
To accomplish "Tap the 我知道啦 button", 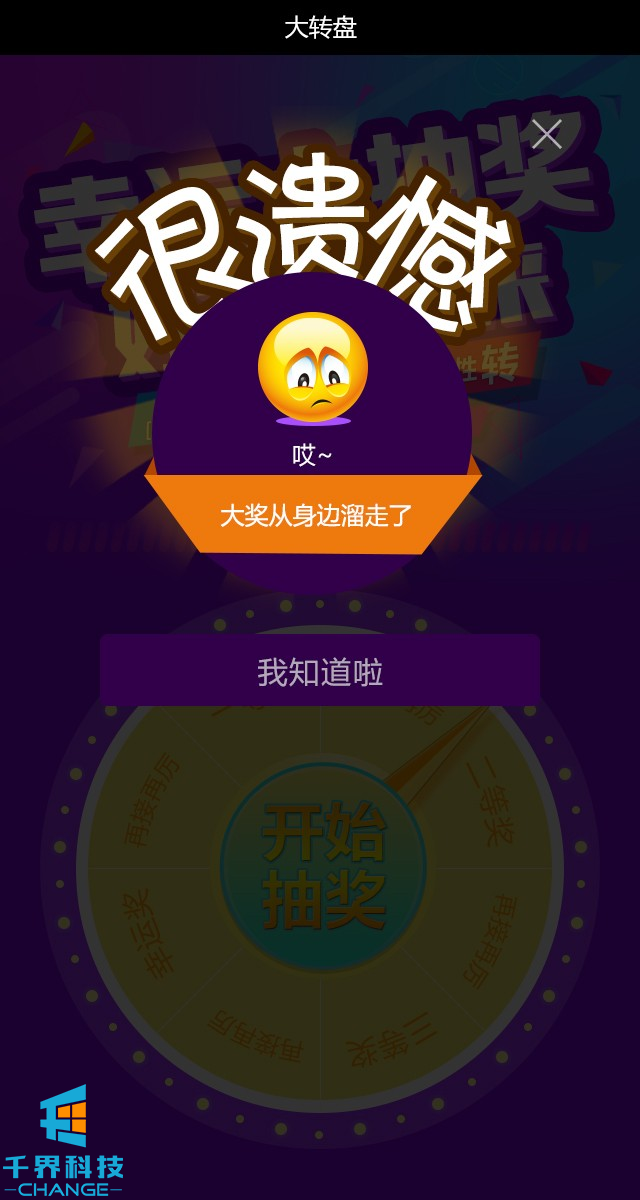I will (x=320, y=671).
